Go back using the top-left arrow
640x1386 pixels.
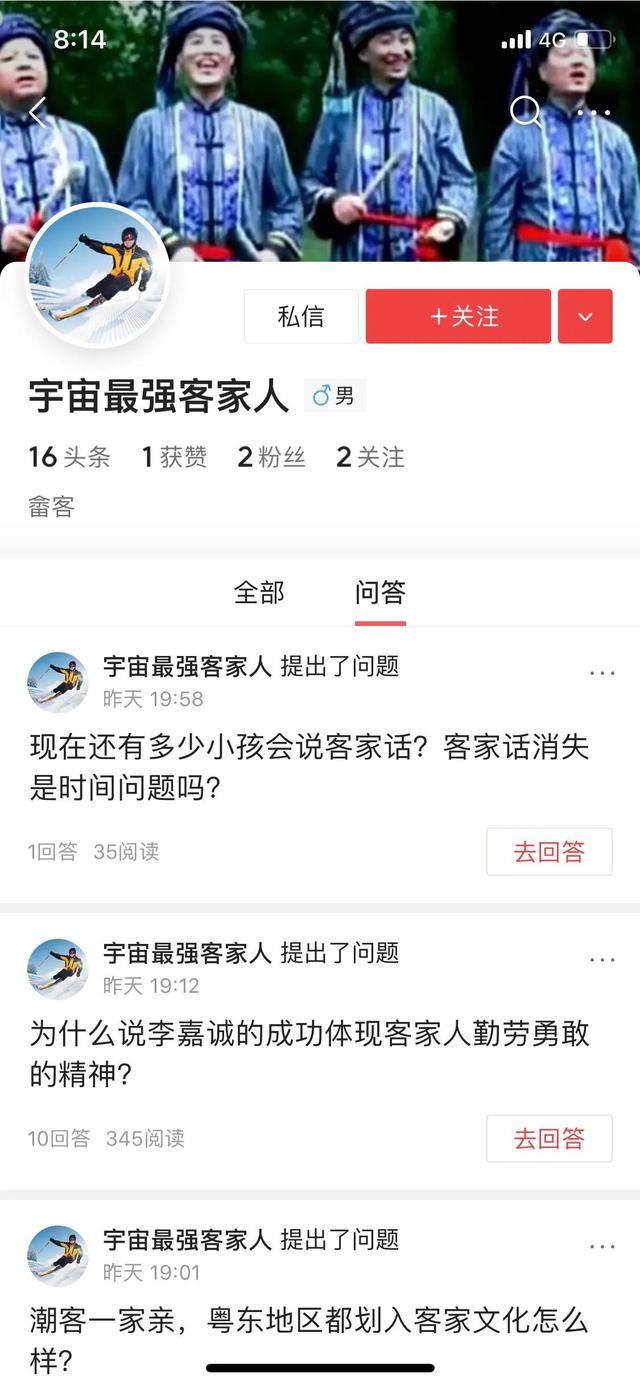click(38, 112)
